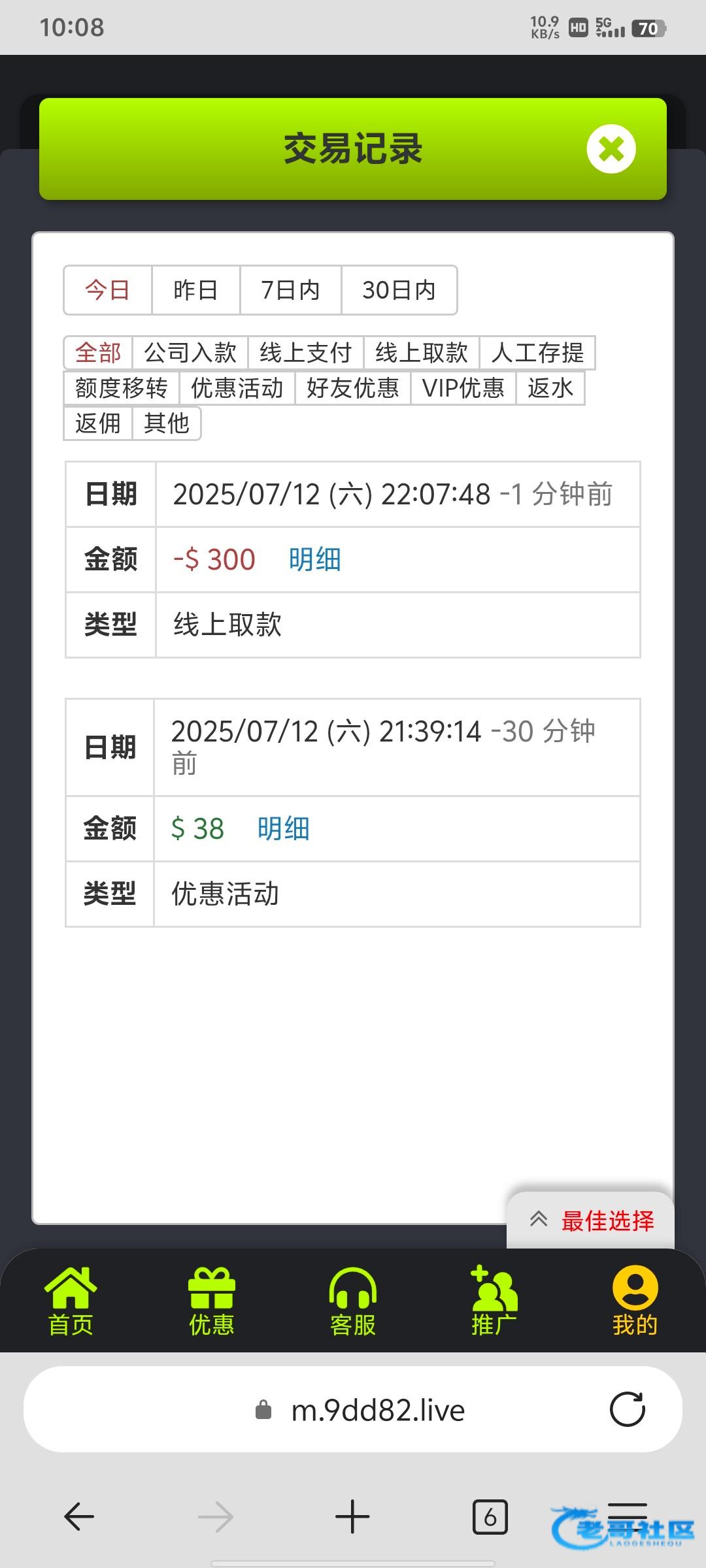The image size is (706, 1568).
Task: Show only 线上取款 records
Action: [422, 353]
